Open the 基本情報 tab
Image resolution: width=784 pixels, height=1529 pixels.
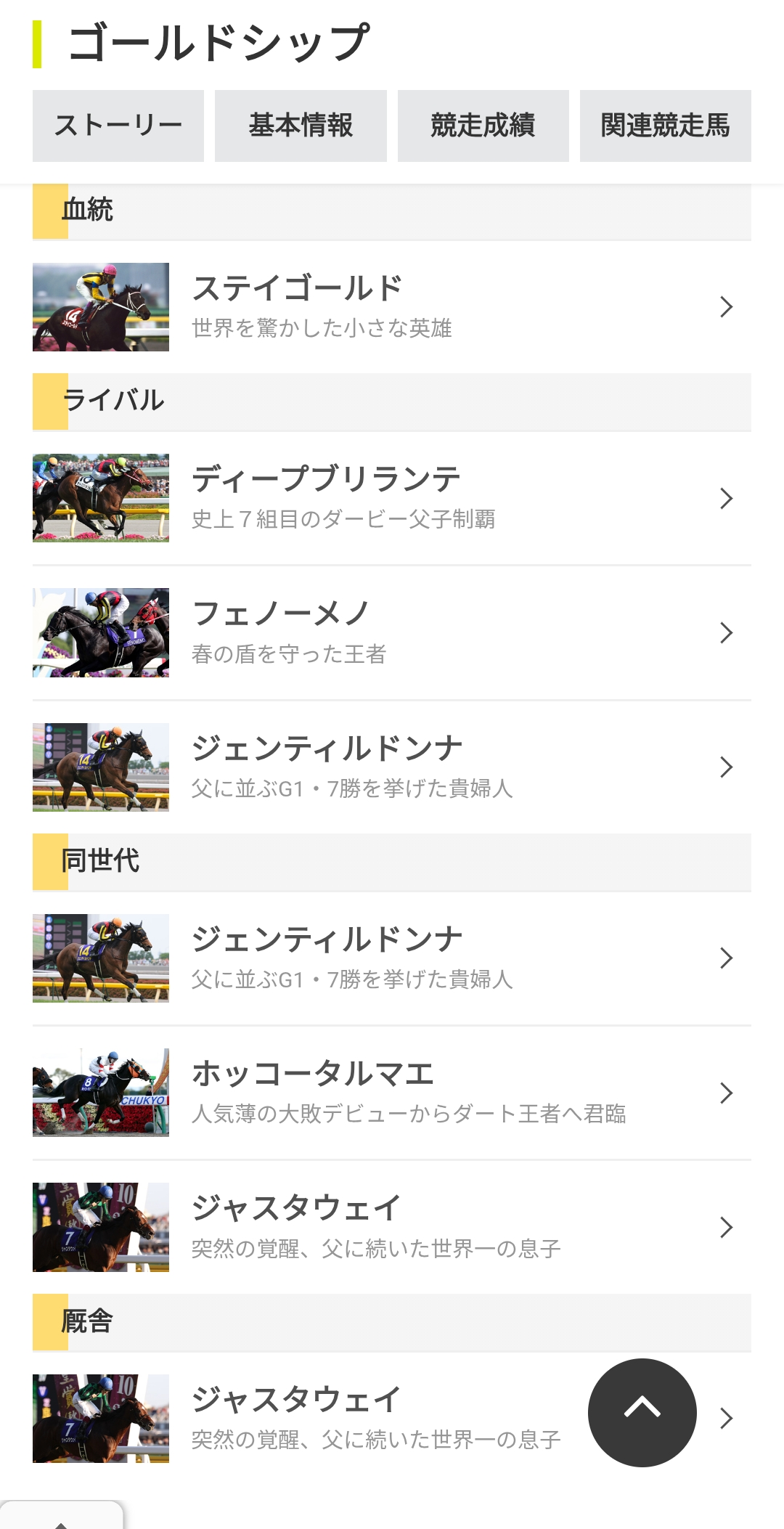301,126
